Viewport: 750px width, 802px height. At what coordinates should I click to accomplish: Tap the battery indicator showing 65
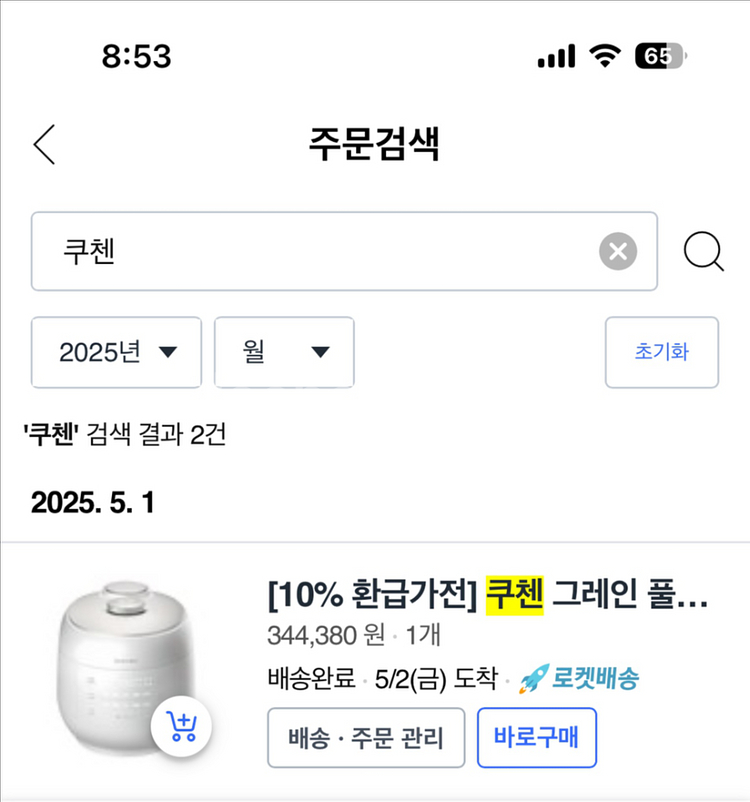(x=656, y=57)
